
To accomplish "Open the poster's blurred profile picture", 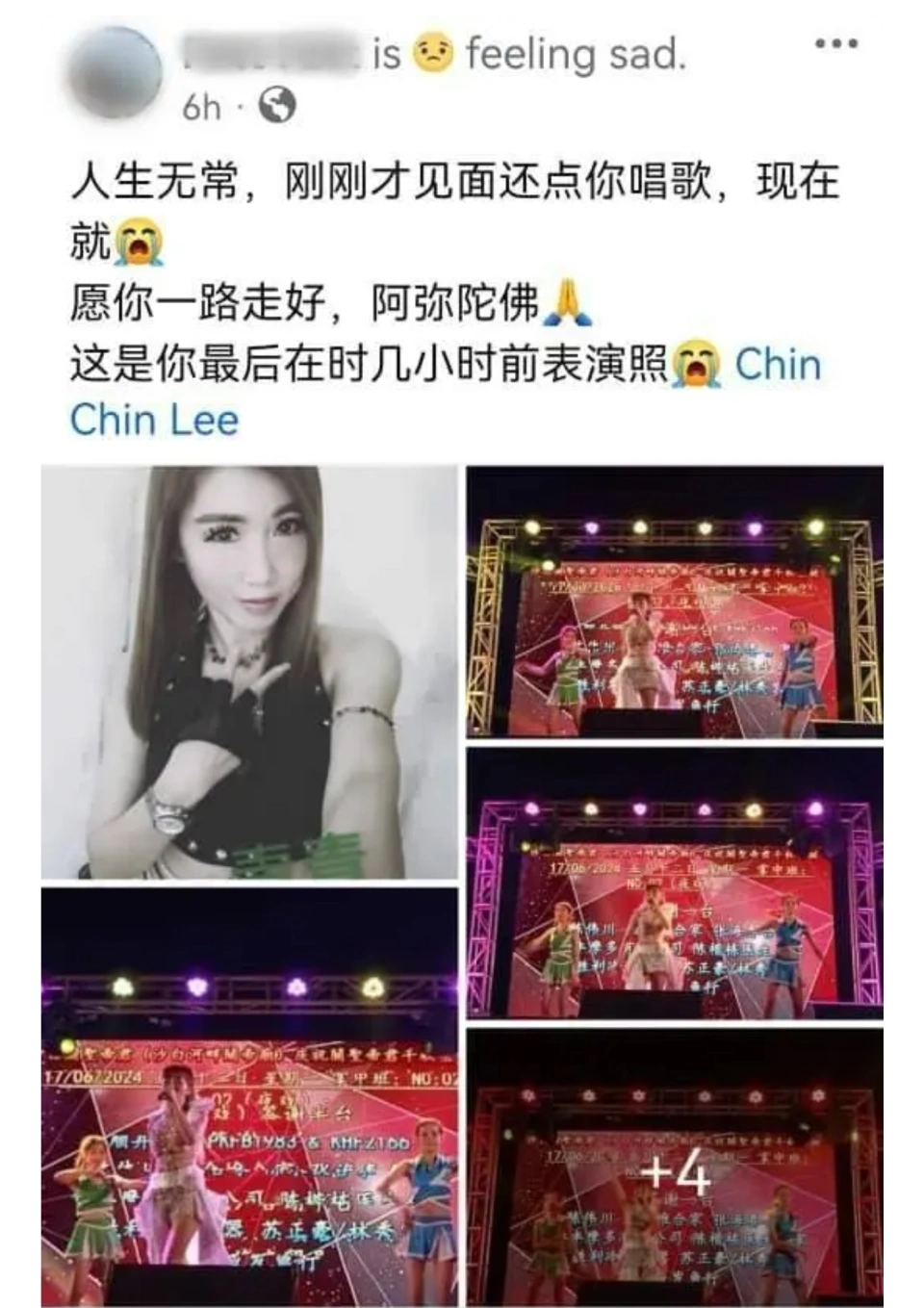I will [x=114, y=73].
